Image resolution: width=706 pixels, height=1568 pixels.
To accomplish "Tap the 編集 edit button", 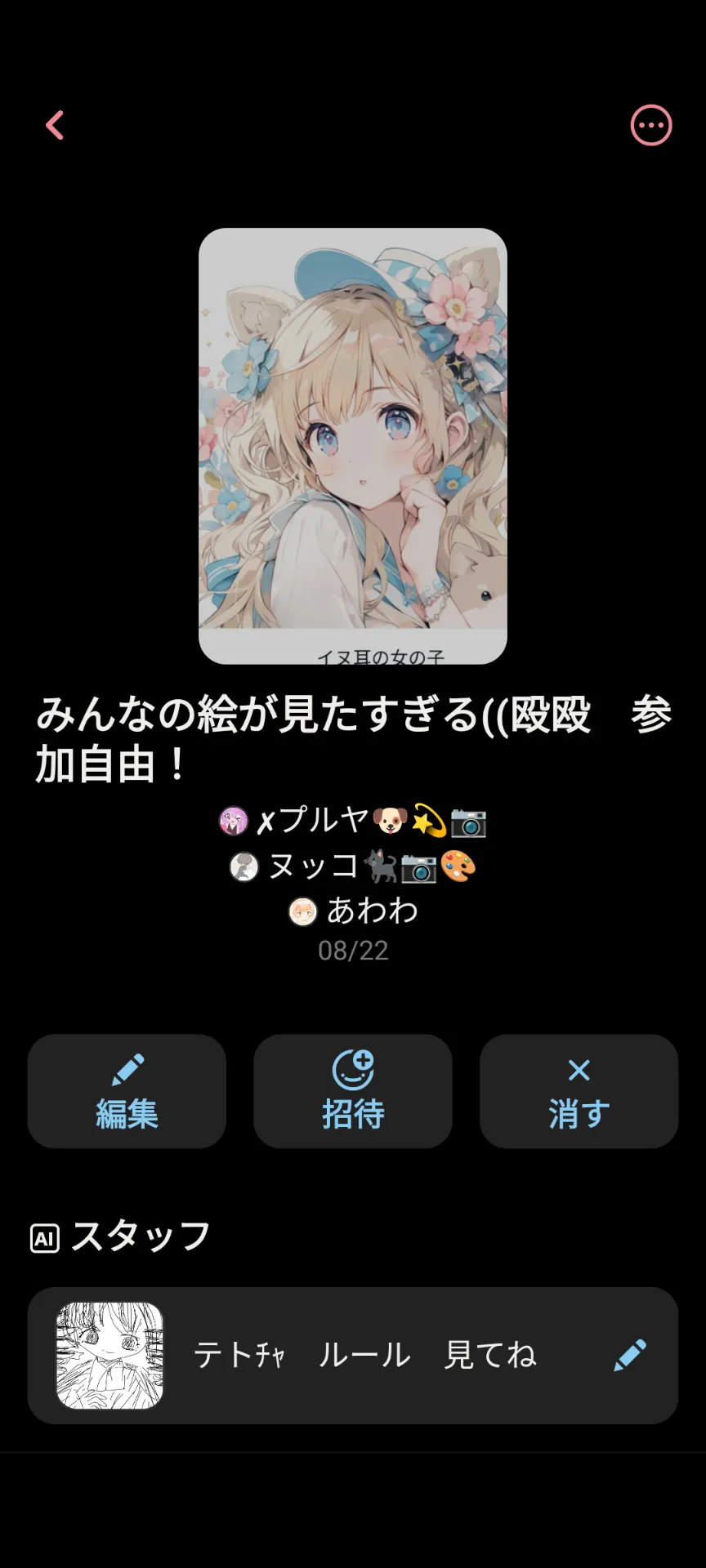I will (x=127, y=1091).
